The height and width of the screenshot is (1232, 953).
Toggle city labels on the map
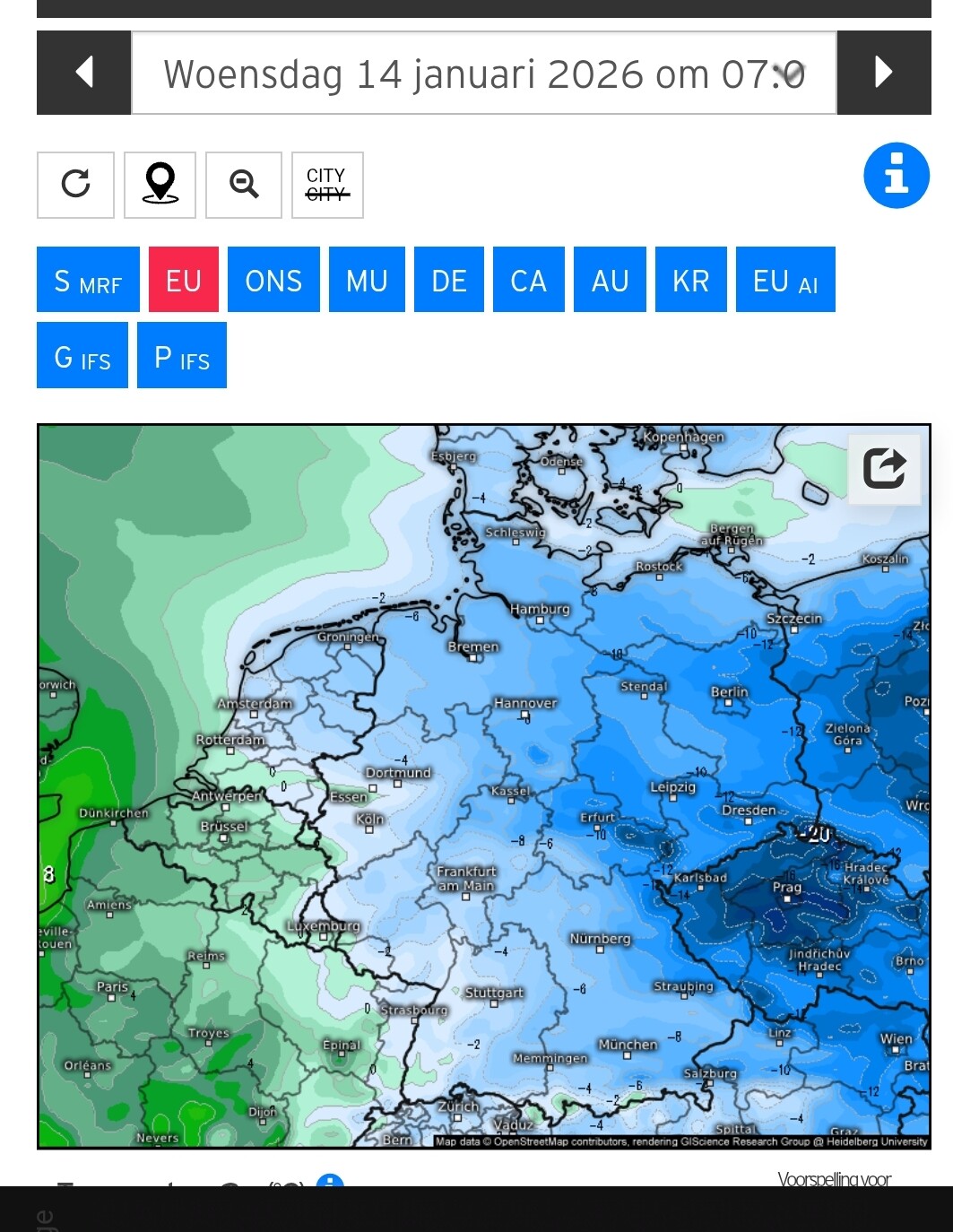click(327, 185)
